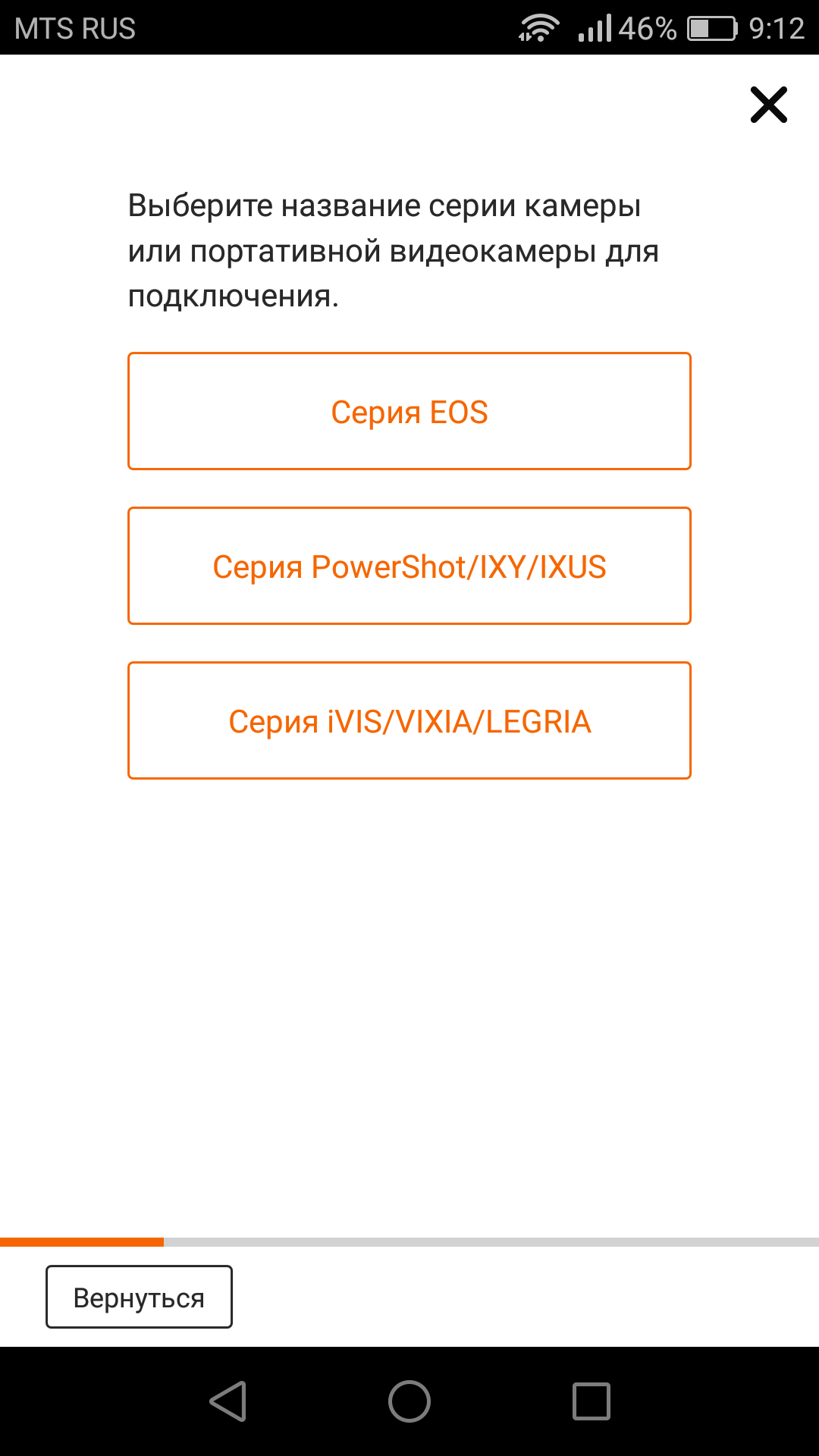Screen dimensions: 819x1456
Task: Open recent apps from the navigation bar
Action: pyautogui.click(x=591, y=1401)
